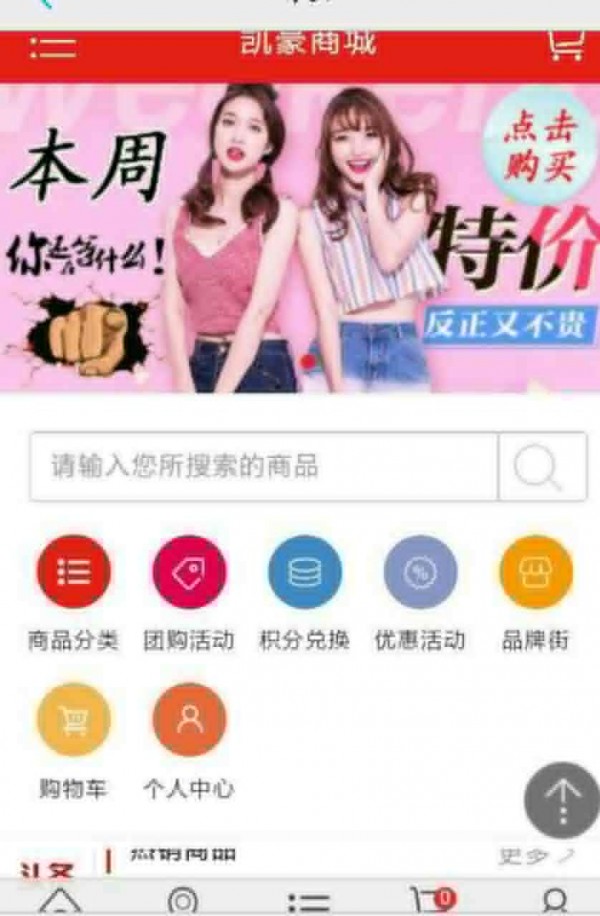The image size is (600, 916).
Task: Switch to the cart tab in bottom bar
Action: (x=432, y=901)
